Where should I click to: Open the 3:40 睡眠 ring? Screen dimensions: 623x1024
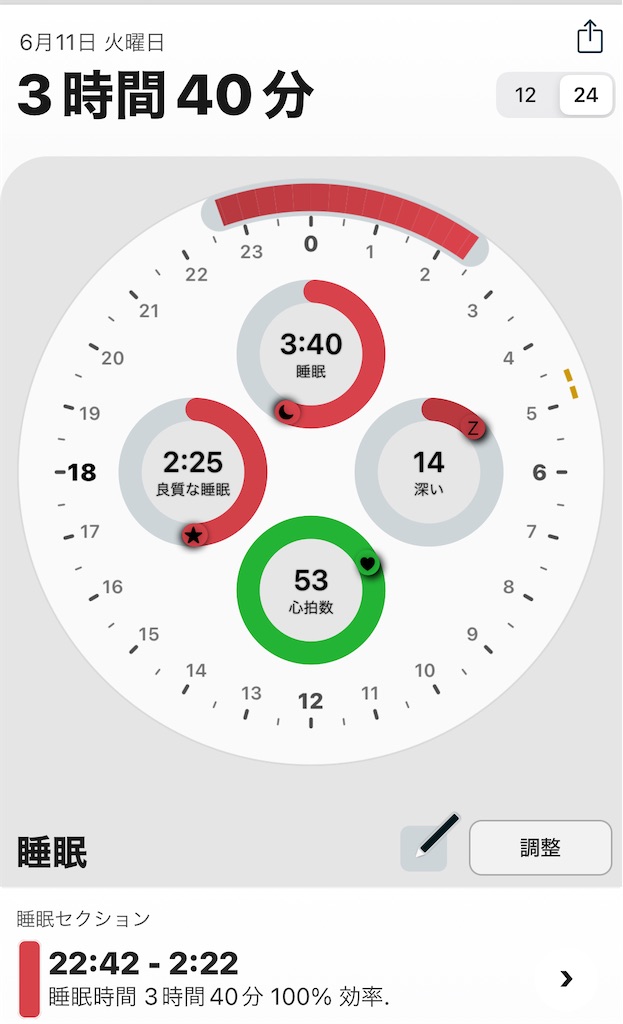click(311, 353)
